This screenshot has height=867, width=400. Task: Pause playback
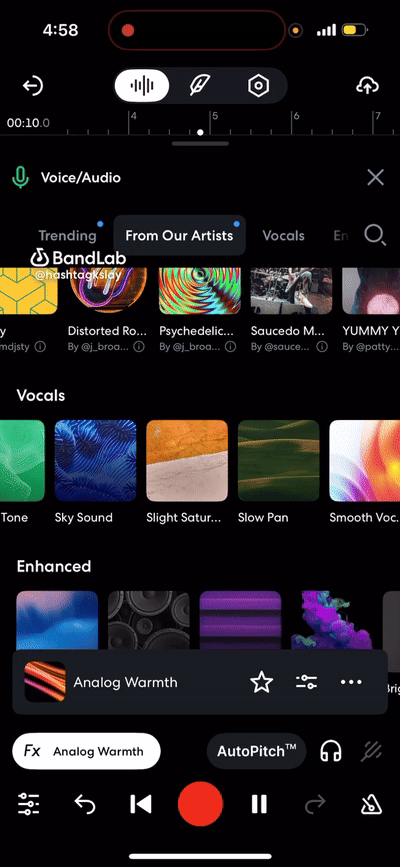(259, 804)
